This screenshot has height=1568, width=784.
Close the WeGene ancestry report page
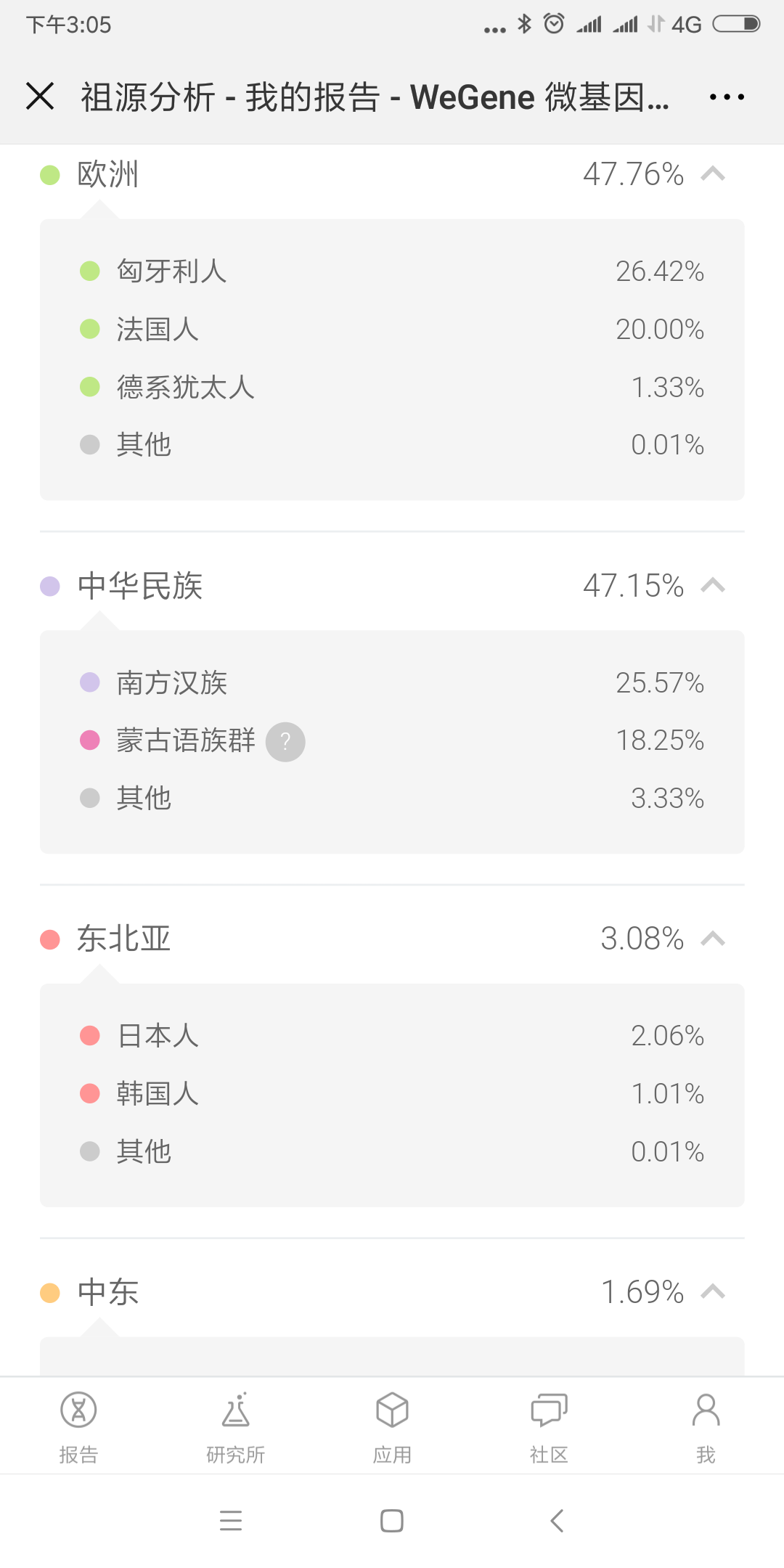[40, 96]
